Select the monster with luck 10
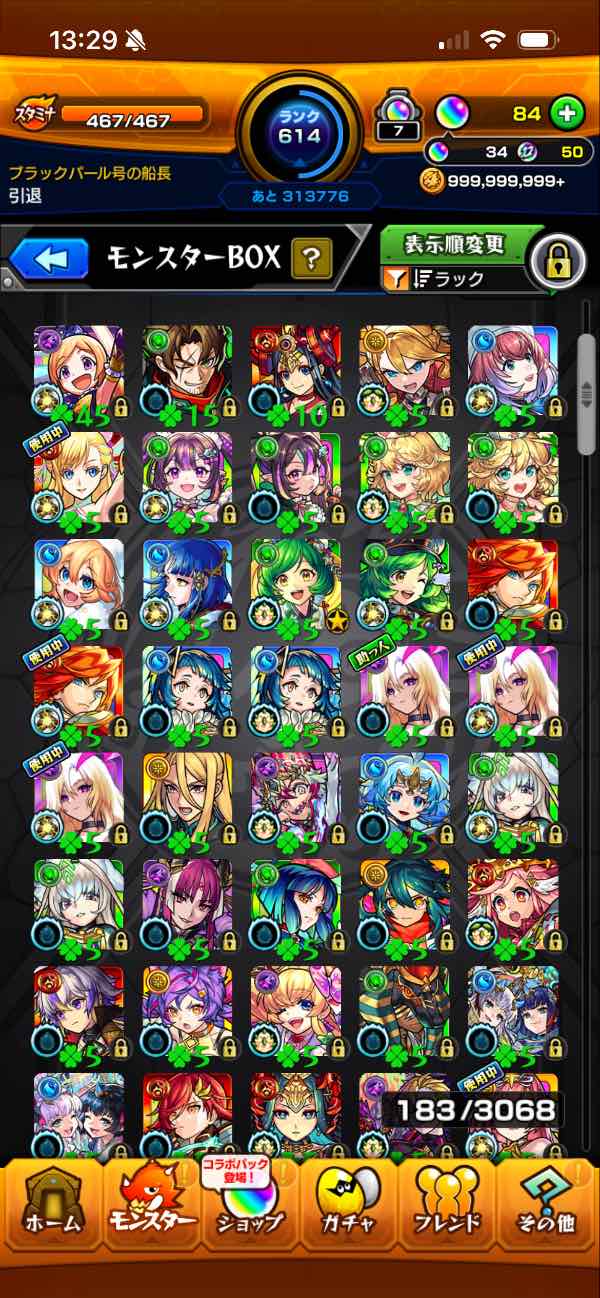 295,370
